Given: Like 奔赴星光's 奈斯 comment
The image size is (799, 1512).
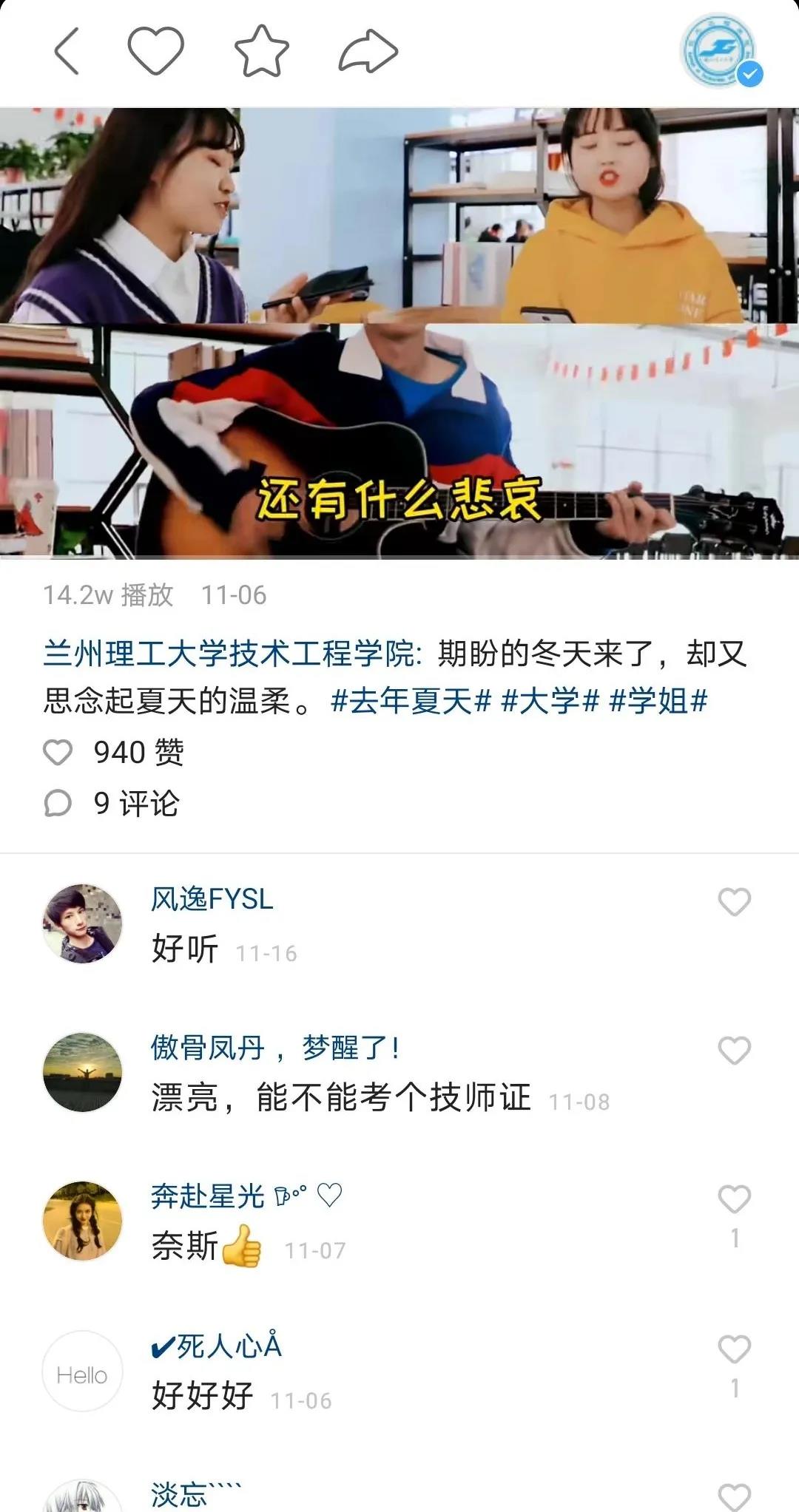Looking at the screenshot, I should click(x=734, y=1200).
